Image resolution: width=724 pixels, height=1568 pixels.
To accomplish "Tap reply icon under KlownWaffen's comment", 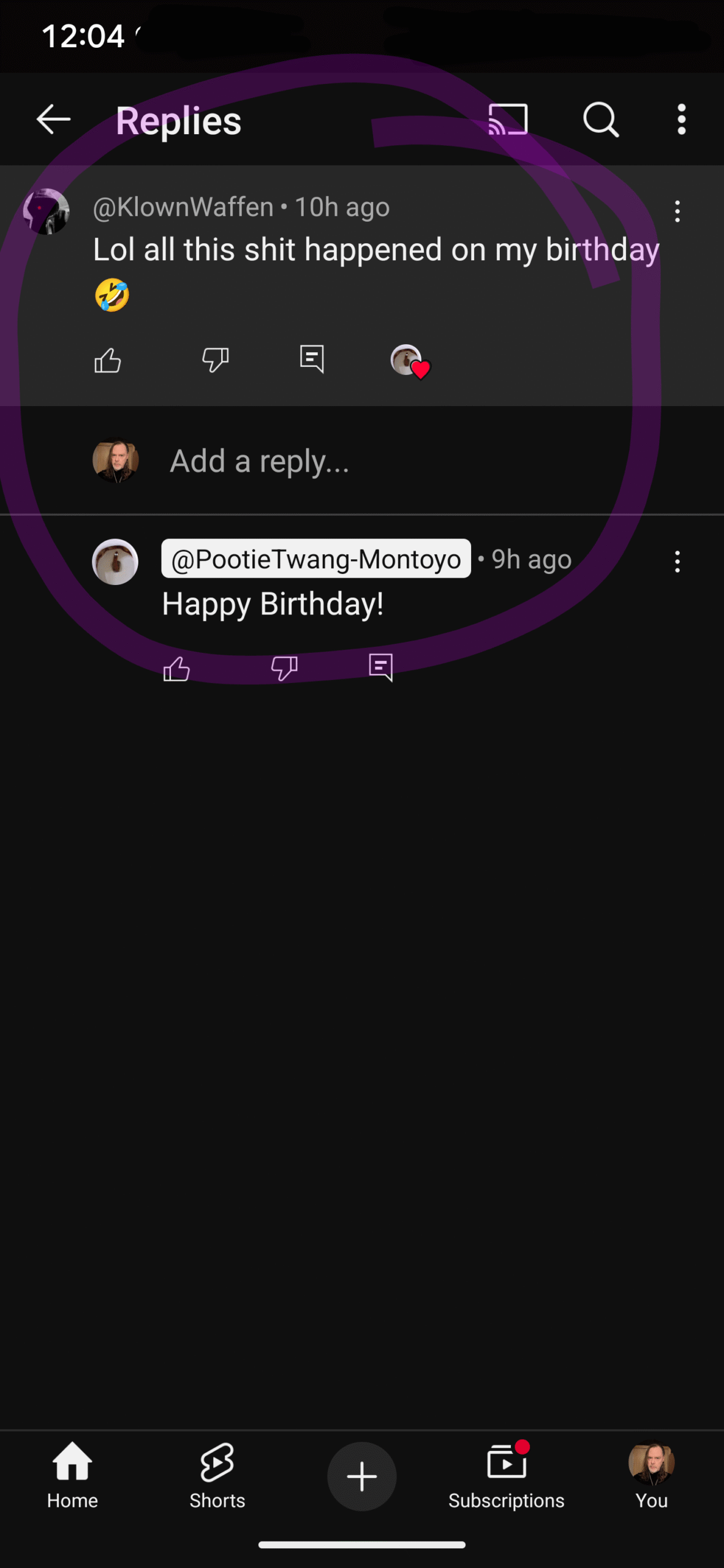I will point(312,359).
